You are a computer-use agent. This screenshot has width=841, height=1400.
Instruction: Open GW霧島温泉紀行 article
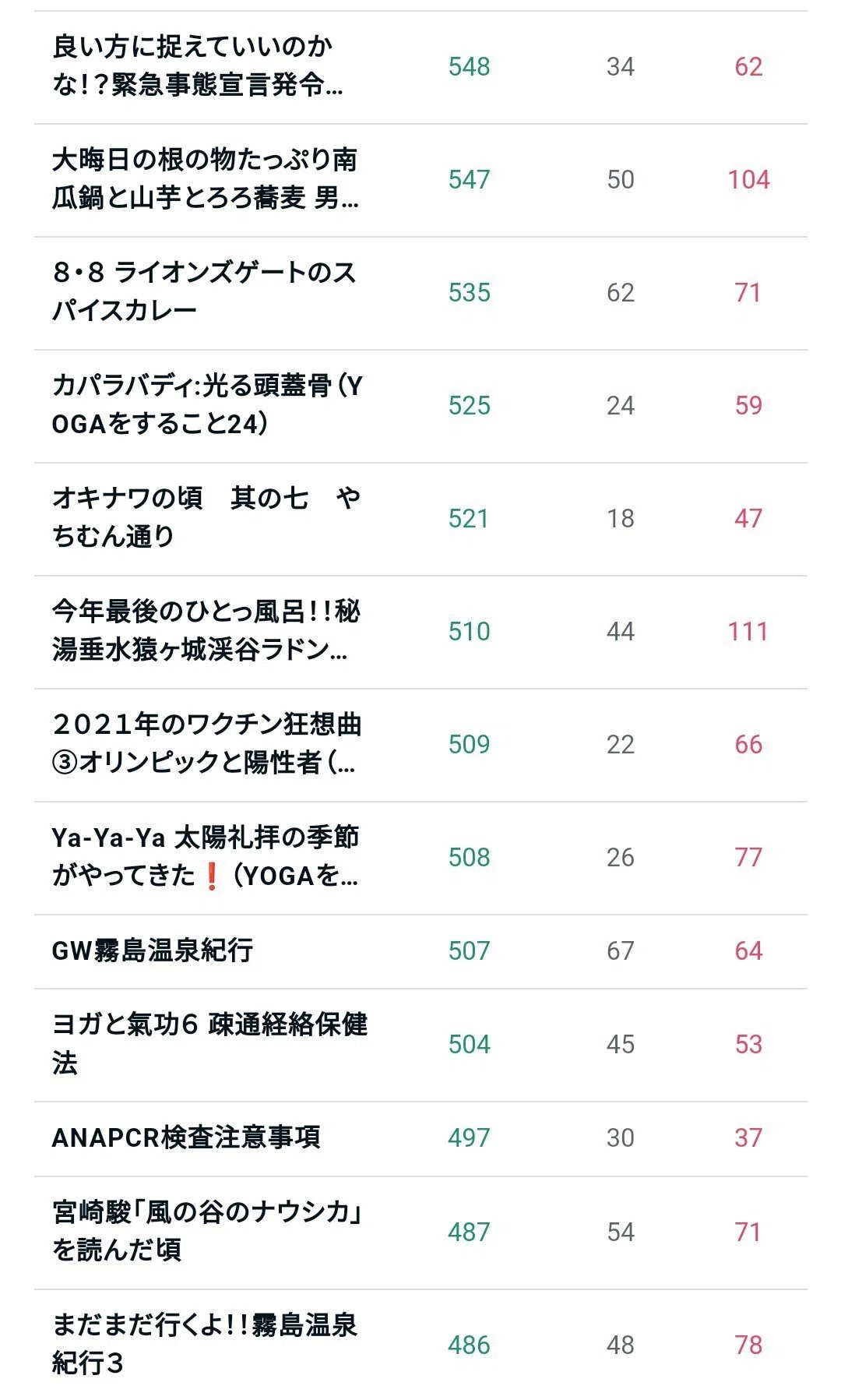coord(152,950)
